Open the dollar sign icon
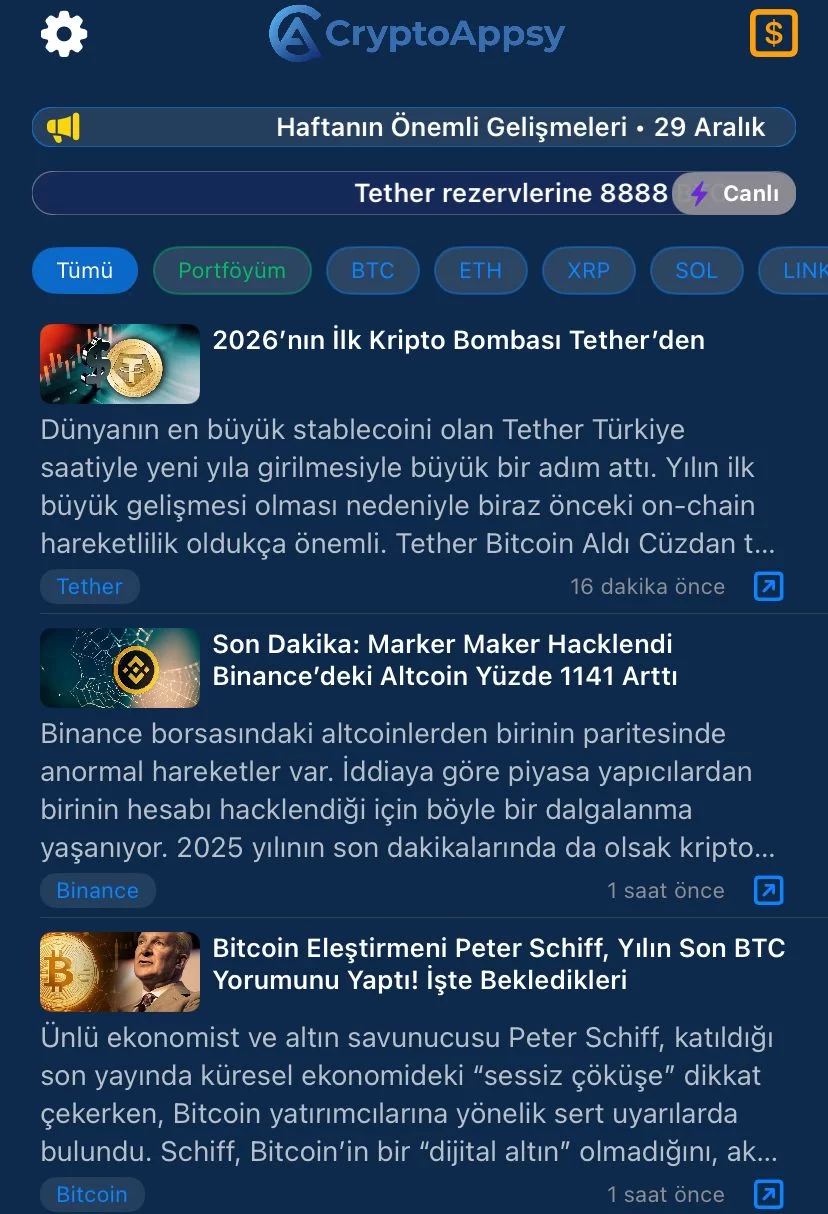Screen dimensions: 828x1214 [x=773, y=34]
